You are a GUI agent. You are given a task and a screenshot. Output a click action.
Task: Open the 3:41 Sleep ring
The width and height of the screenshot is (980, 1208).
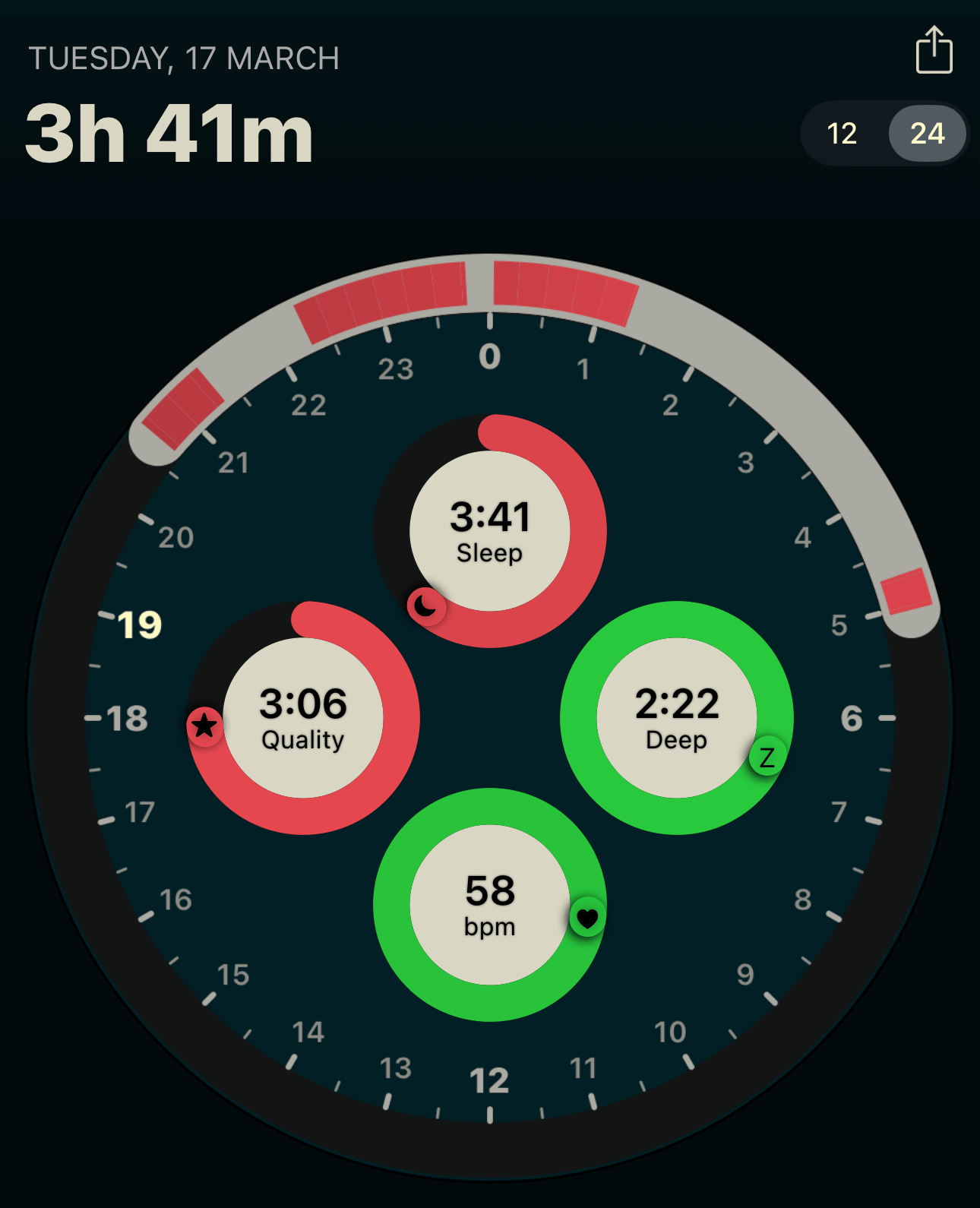tap(490, 531)
